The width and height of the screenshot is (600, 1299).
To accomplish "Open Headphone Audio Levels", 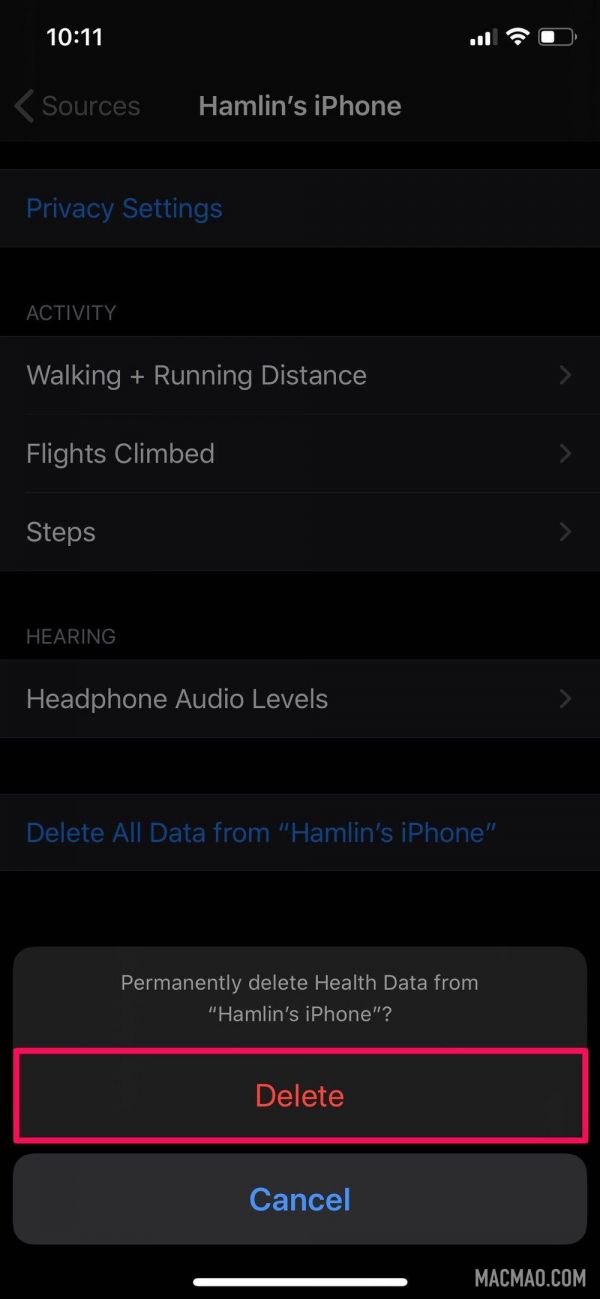I will pos(300,698).
